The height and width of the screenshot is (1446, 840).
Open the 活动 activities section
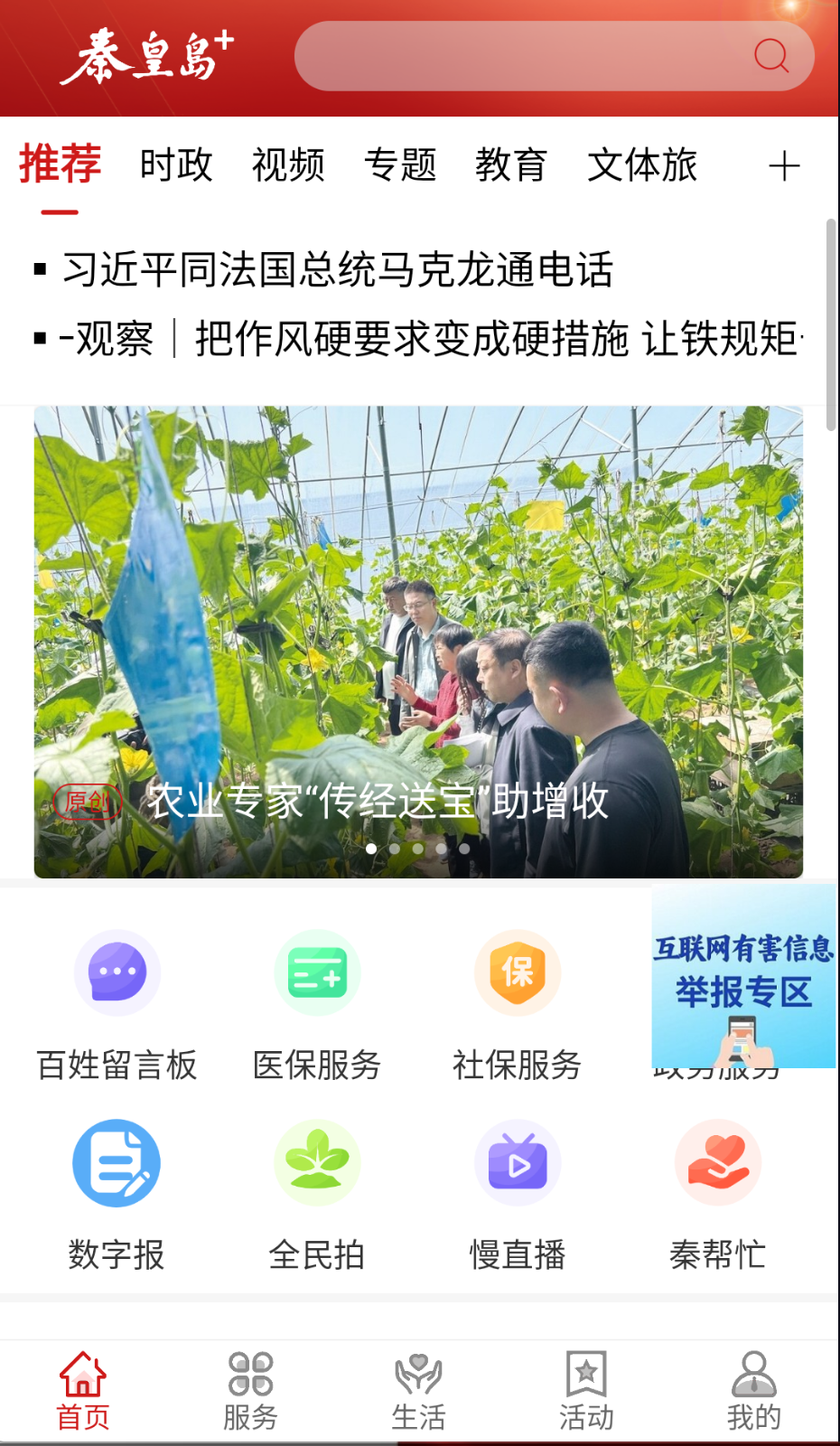586,1389
